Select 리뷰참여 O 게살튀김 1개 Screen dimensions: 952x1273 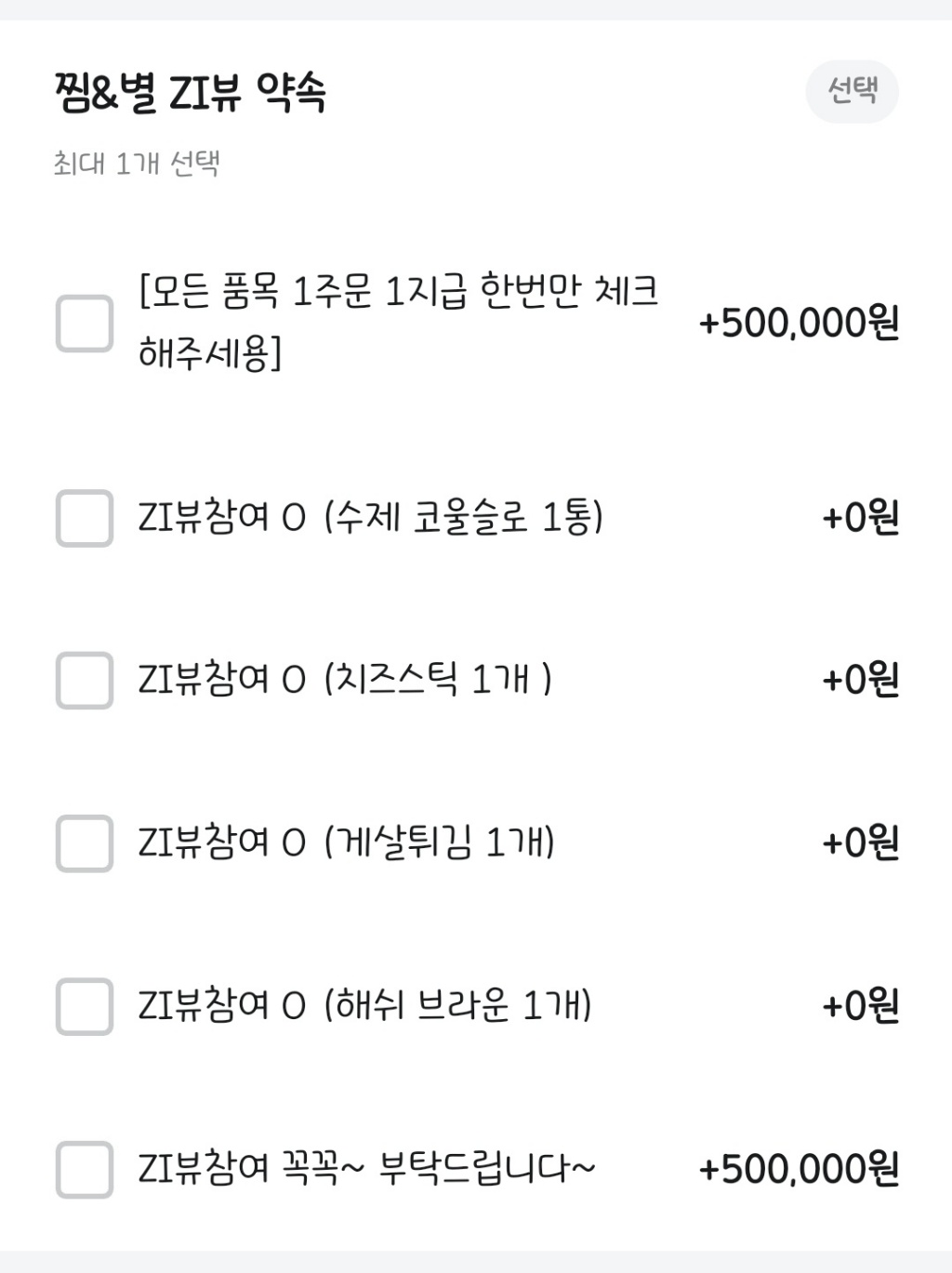(x=85, y=843)
